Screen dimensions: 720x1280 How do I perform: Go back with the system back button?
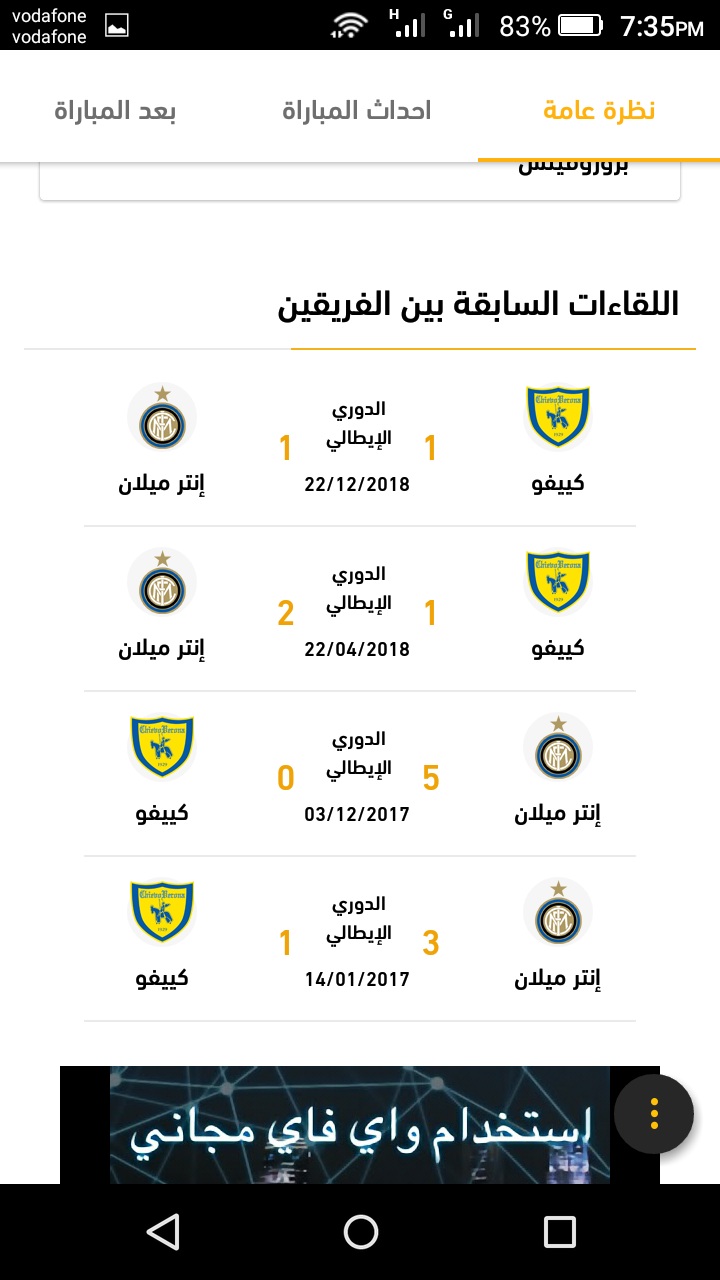click(162, 1231)
